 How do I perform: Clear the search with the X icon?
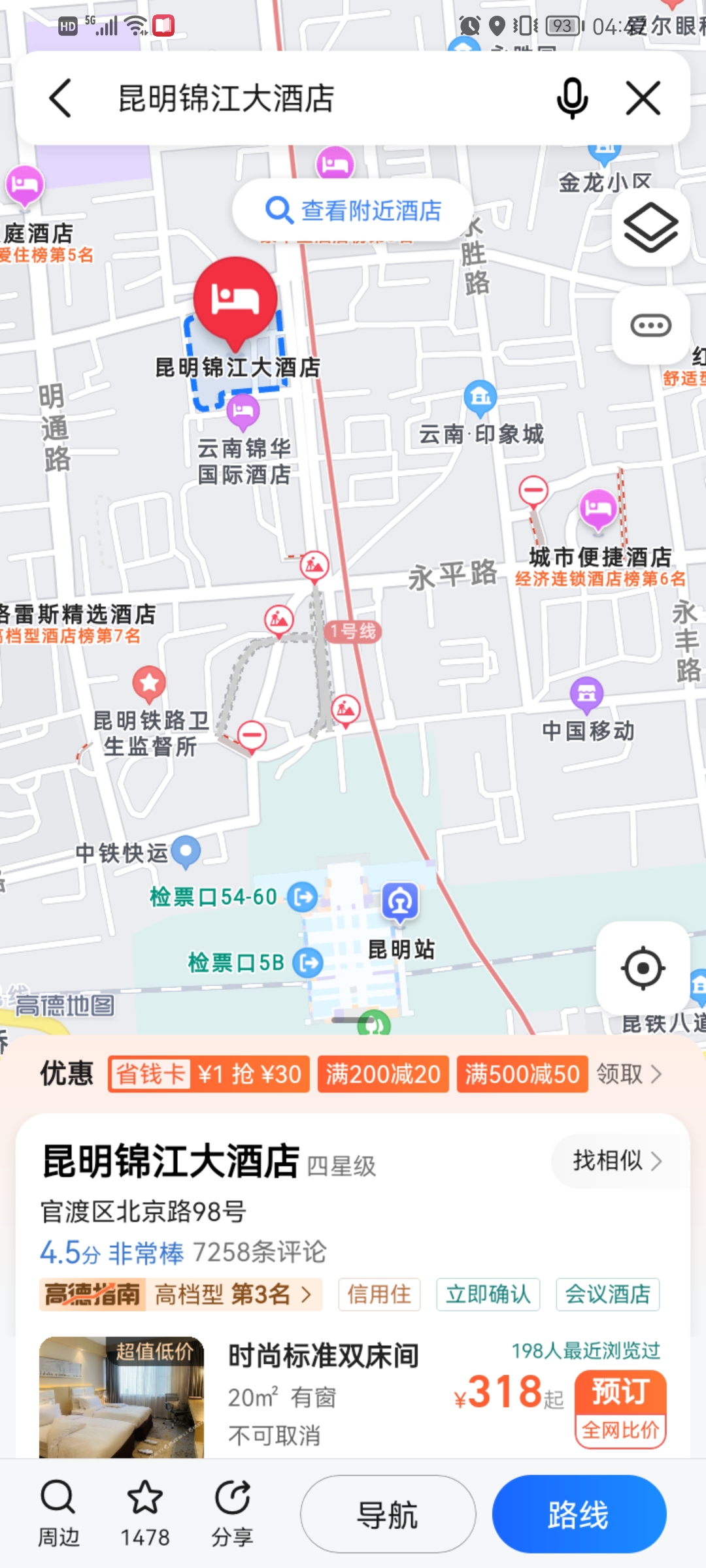click(643, 99)
